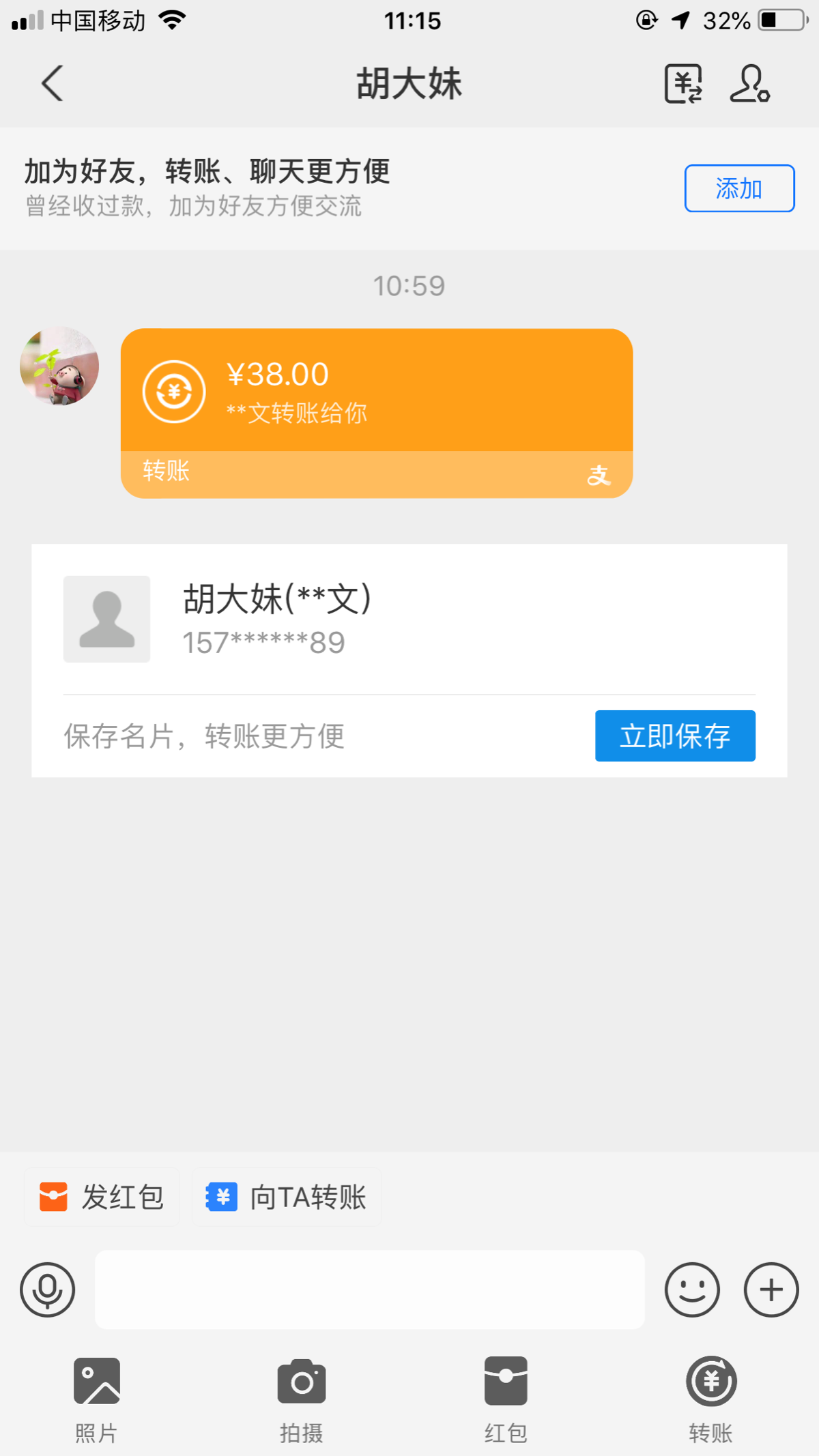
Task: Tap the 添加 add friend button
Action: 739,188
